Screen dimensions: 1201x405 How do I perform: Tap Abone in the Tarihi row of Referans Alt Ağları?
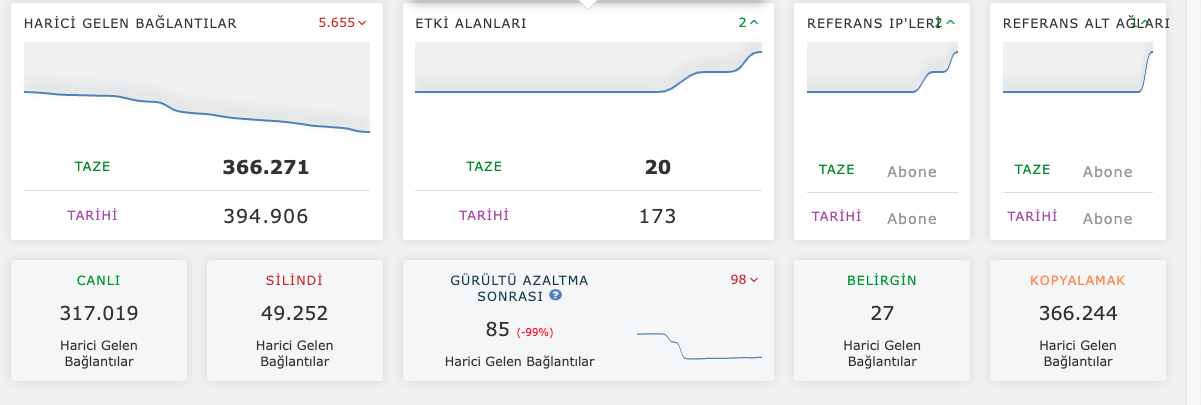coord(1108,219)
